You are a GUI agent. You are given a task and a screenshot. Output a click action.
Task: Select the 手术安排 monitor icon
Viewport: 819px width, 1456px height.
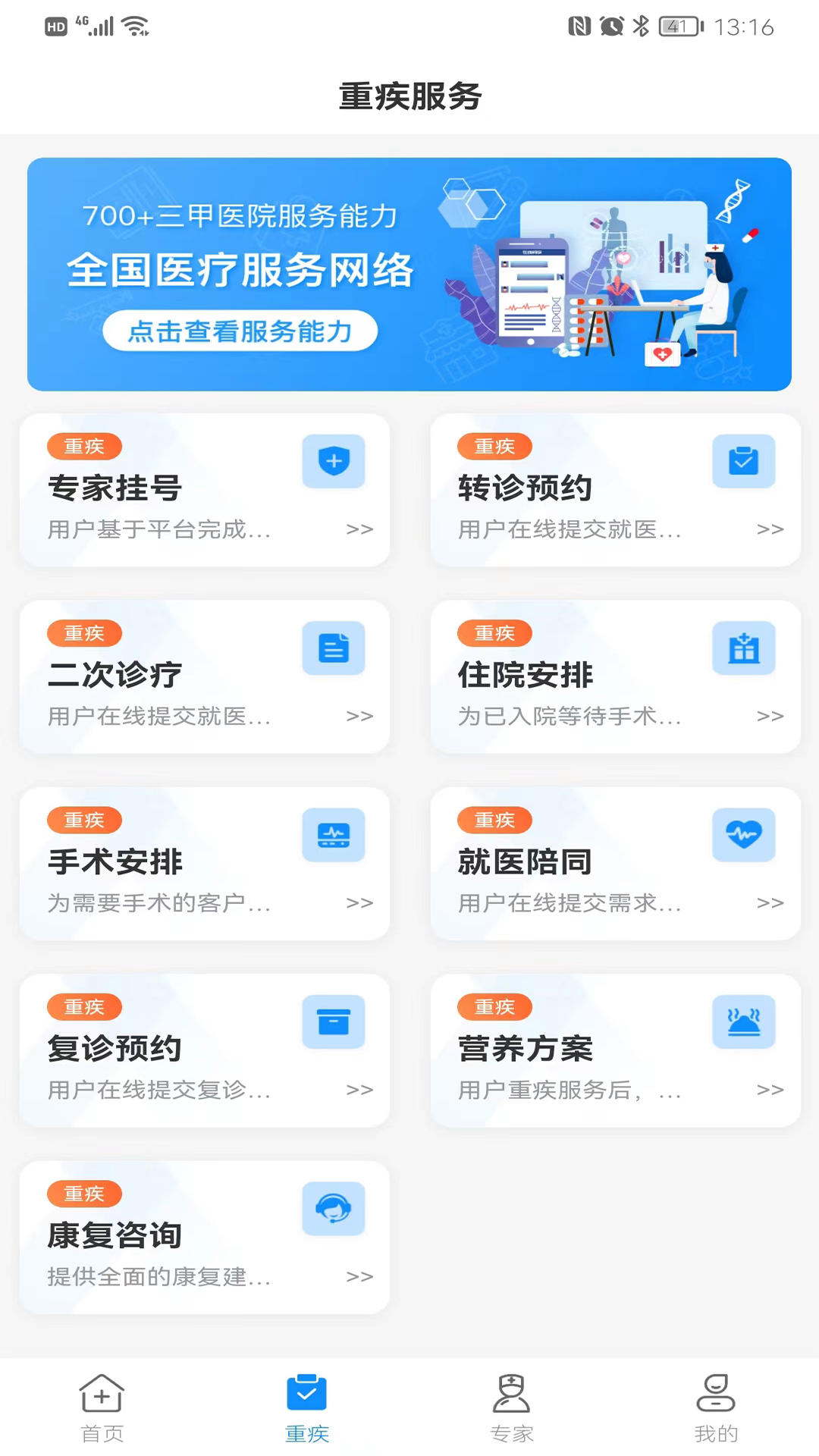click(334, 834)
